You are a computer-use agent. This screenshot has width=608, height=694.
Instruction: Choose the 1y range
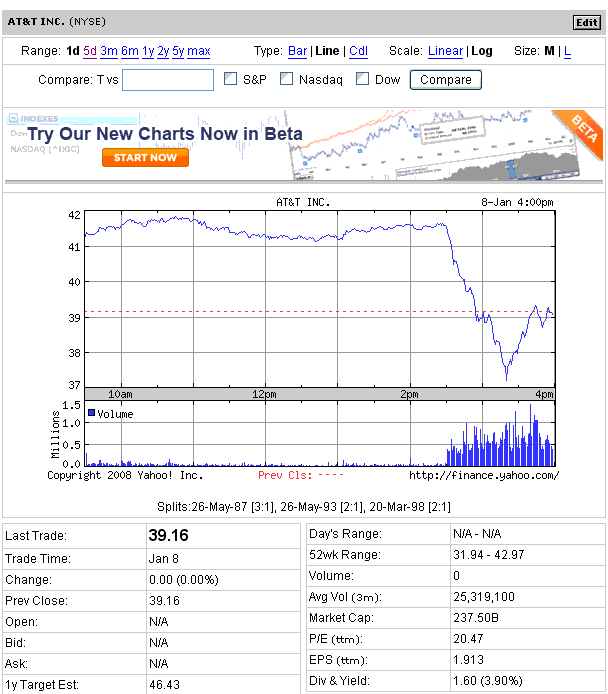[148, 51]
